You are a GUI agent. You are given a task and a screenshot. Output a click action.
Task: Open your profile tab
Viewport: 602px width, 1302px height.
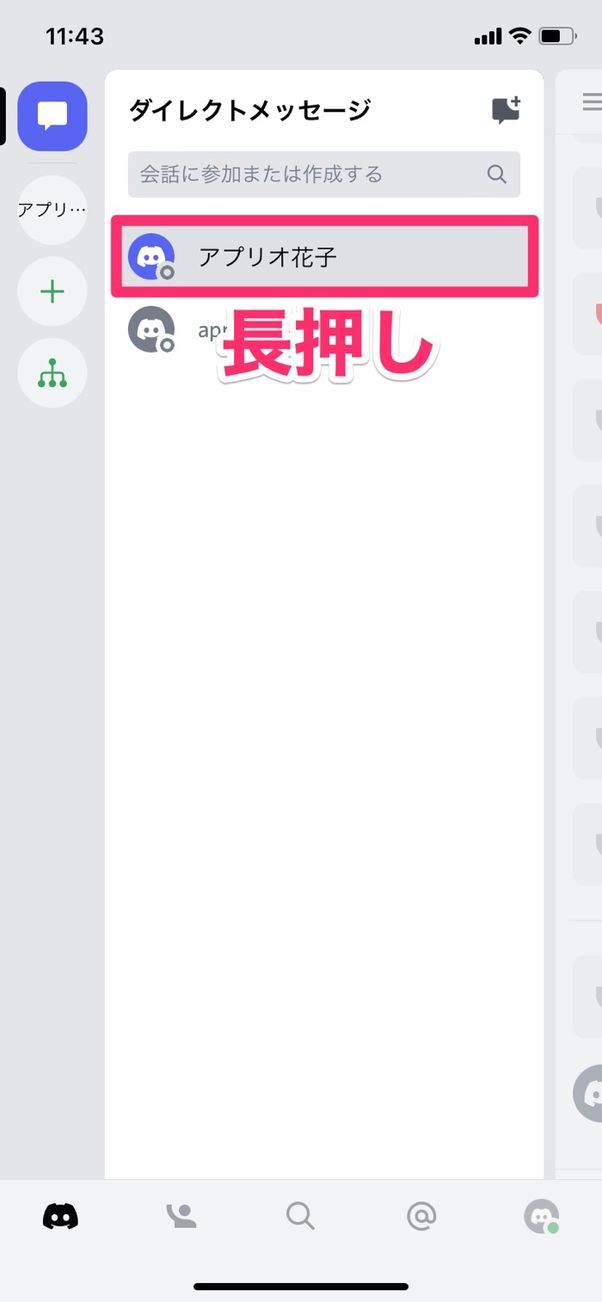541,1216
